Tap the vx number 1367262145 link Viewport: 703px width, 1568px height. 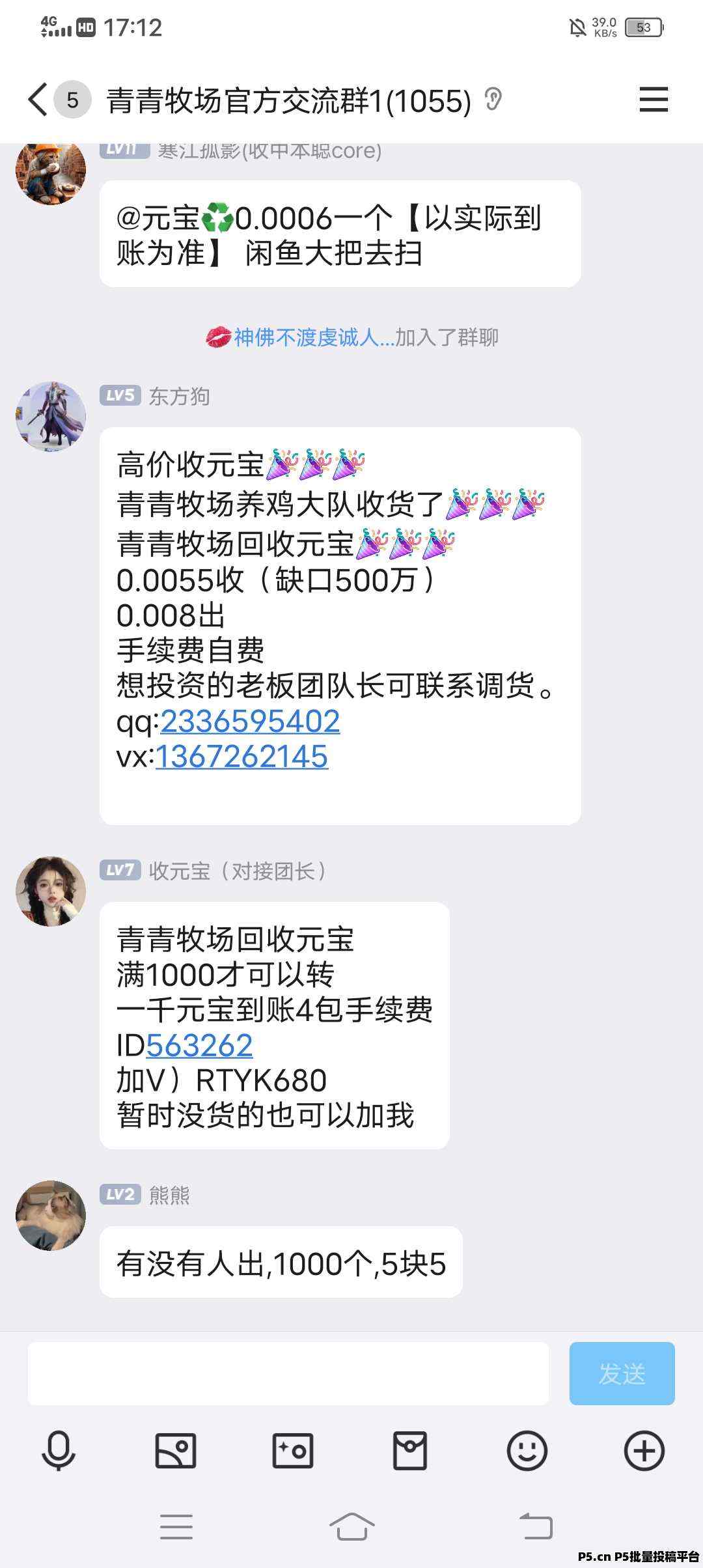point(241,757)
